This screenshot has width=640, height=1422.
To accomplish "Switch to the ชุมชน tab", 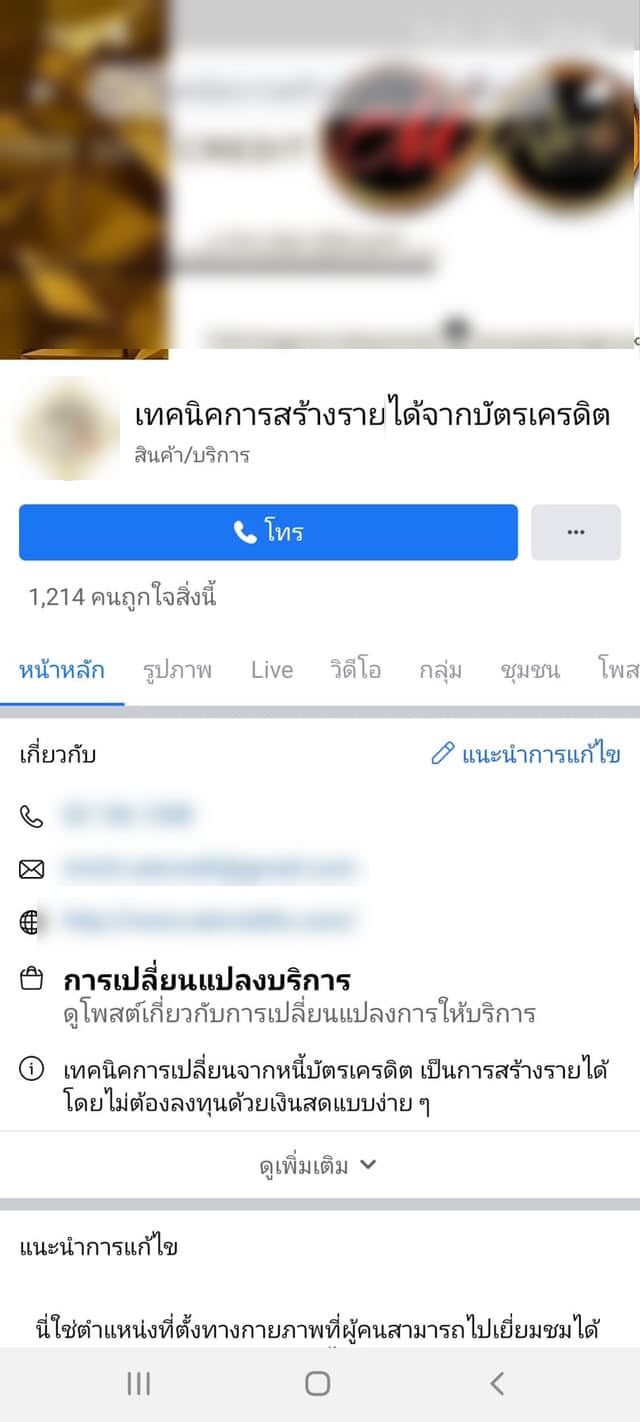I will tap(530, 670).
